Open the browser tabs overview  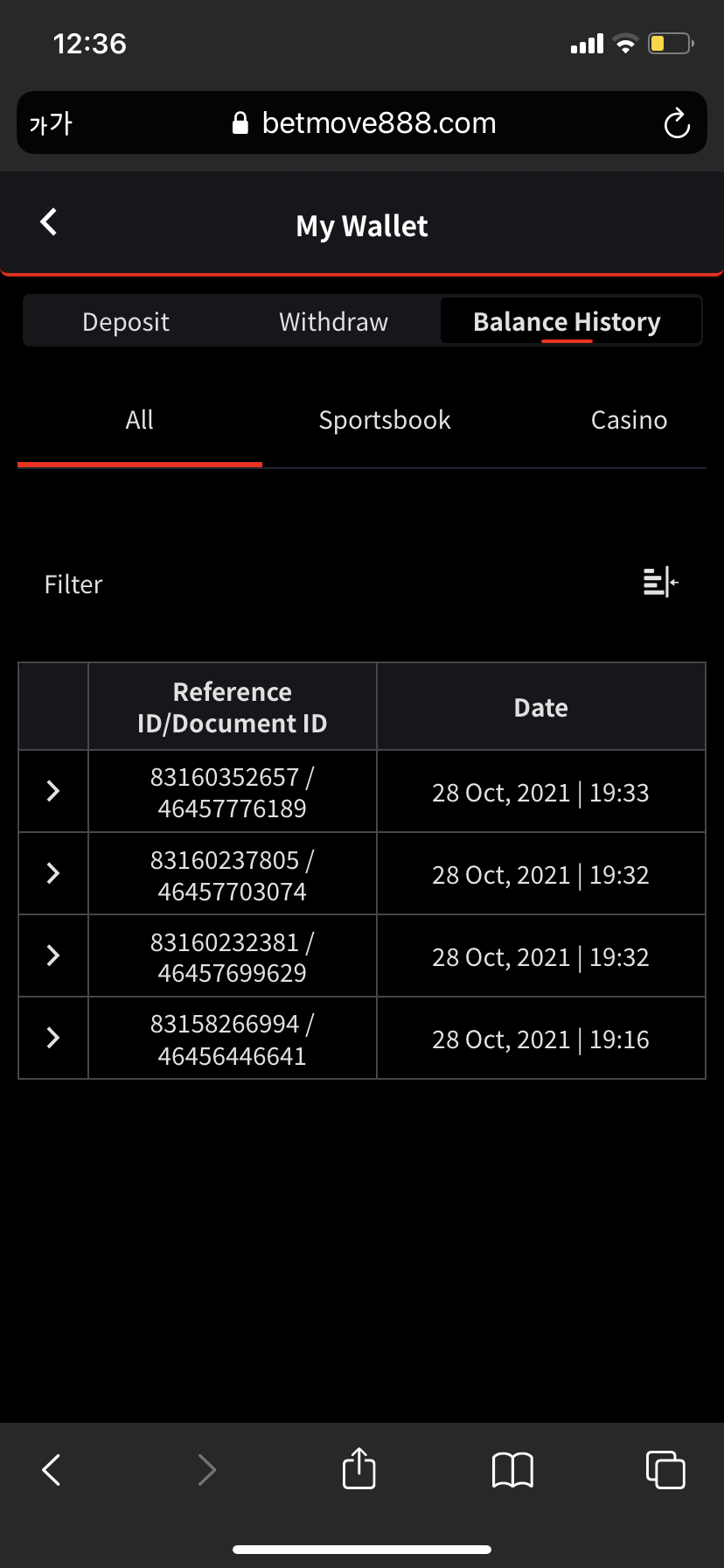(x=665, y=1469)
